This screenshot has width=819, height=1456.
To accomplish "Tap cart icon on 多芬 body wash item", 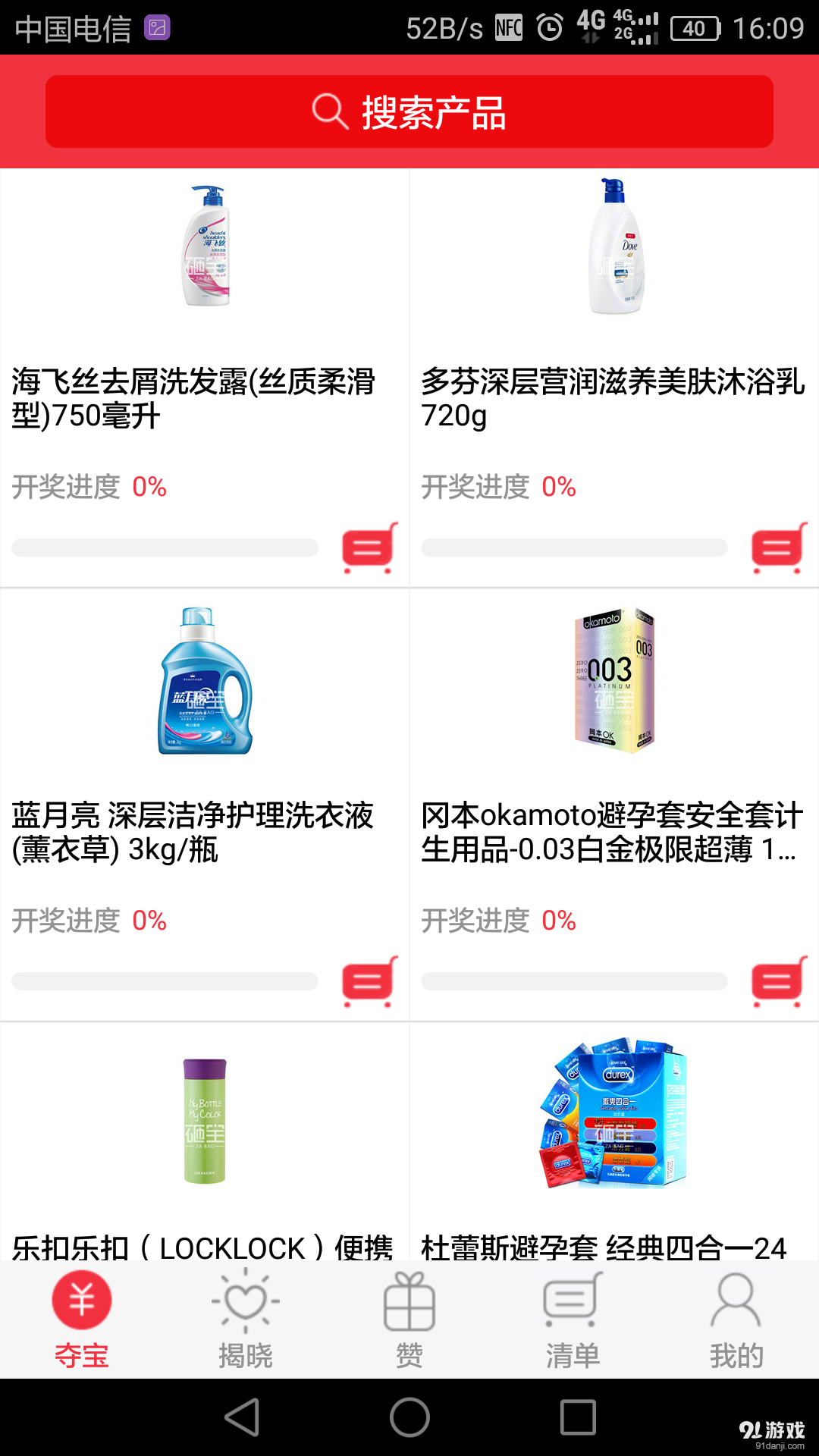I will 778,546.
